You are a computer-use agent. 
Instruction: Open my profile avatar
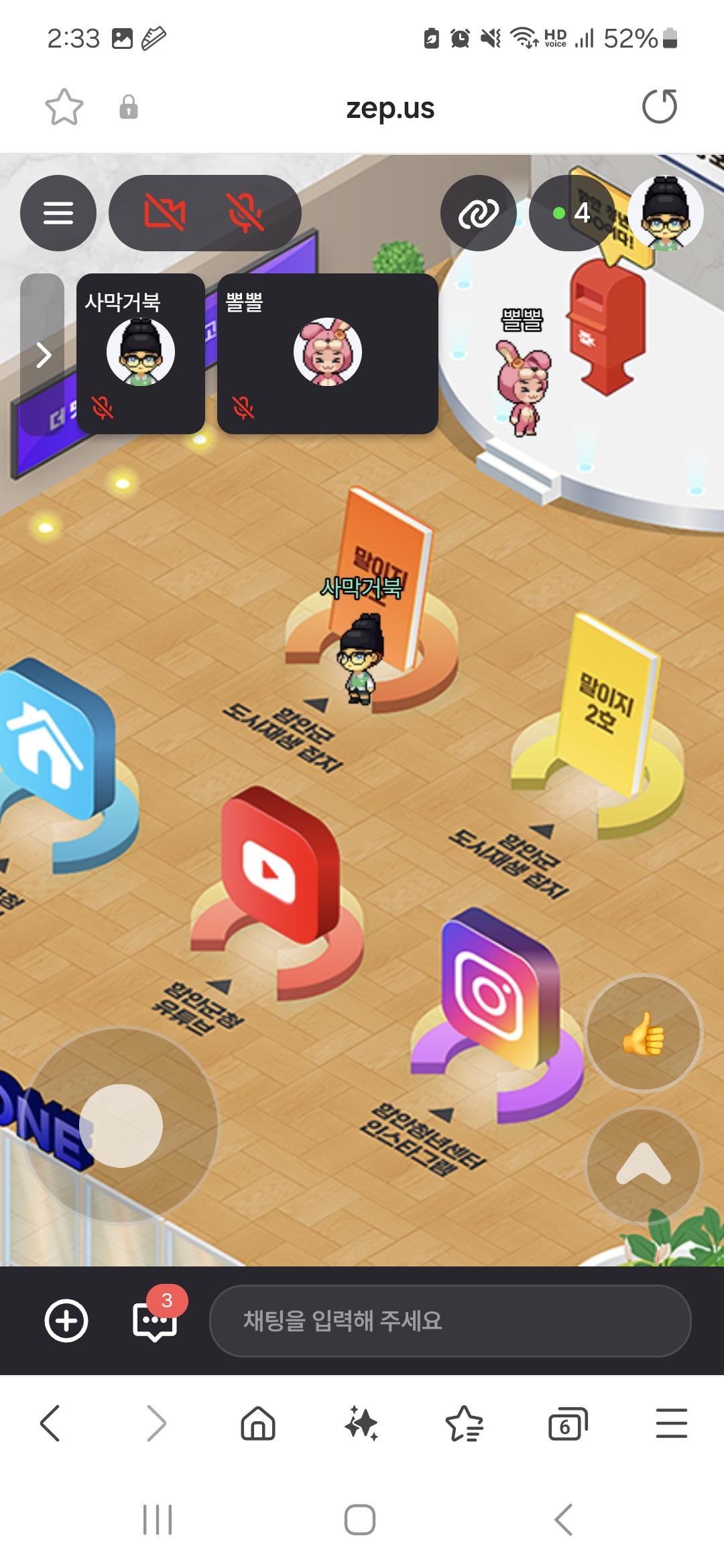tap(665, 213)
